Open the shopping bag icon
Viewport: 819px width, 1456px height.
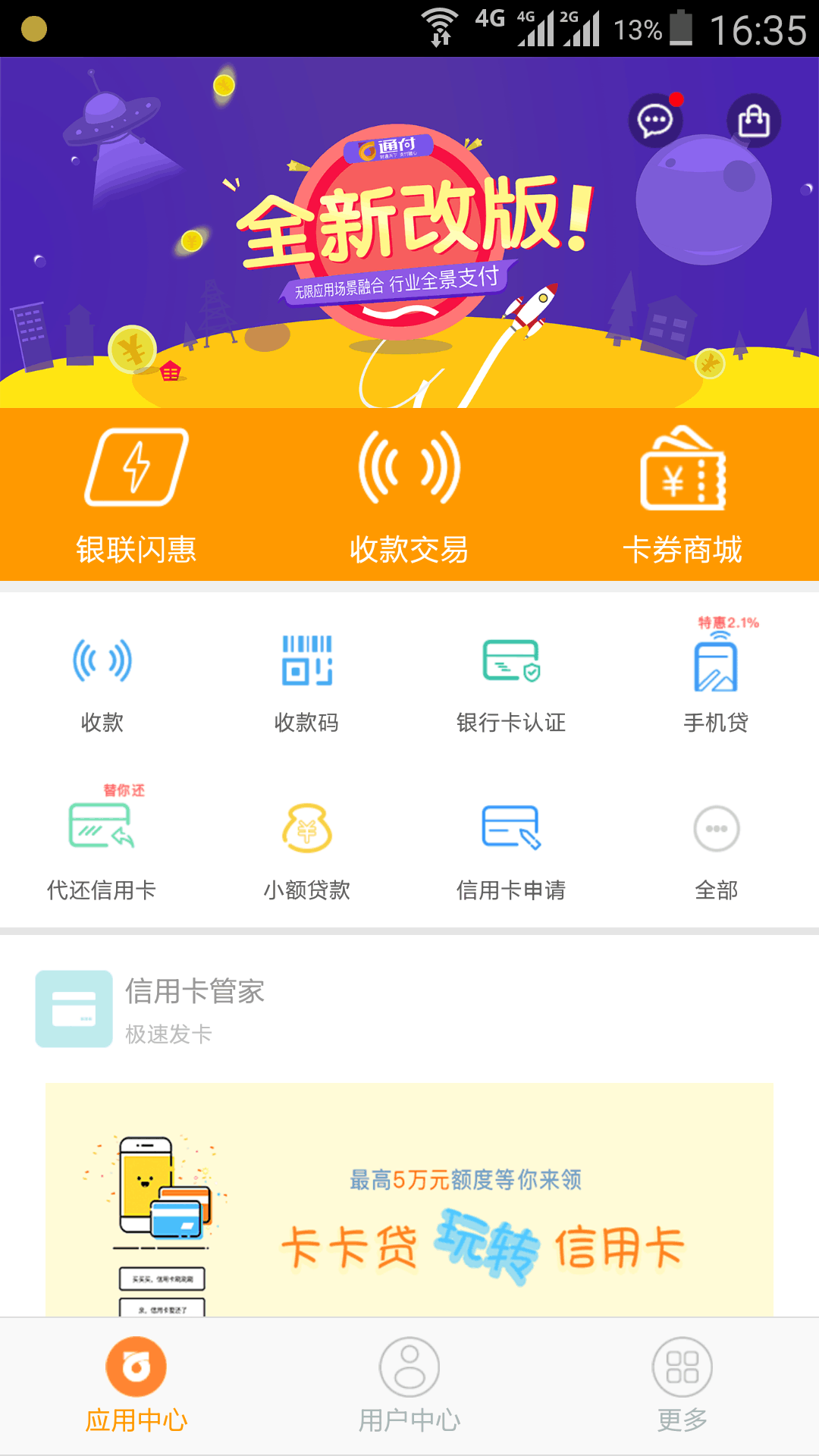[x=754, y=121]
